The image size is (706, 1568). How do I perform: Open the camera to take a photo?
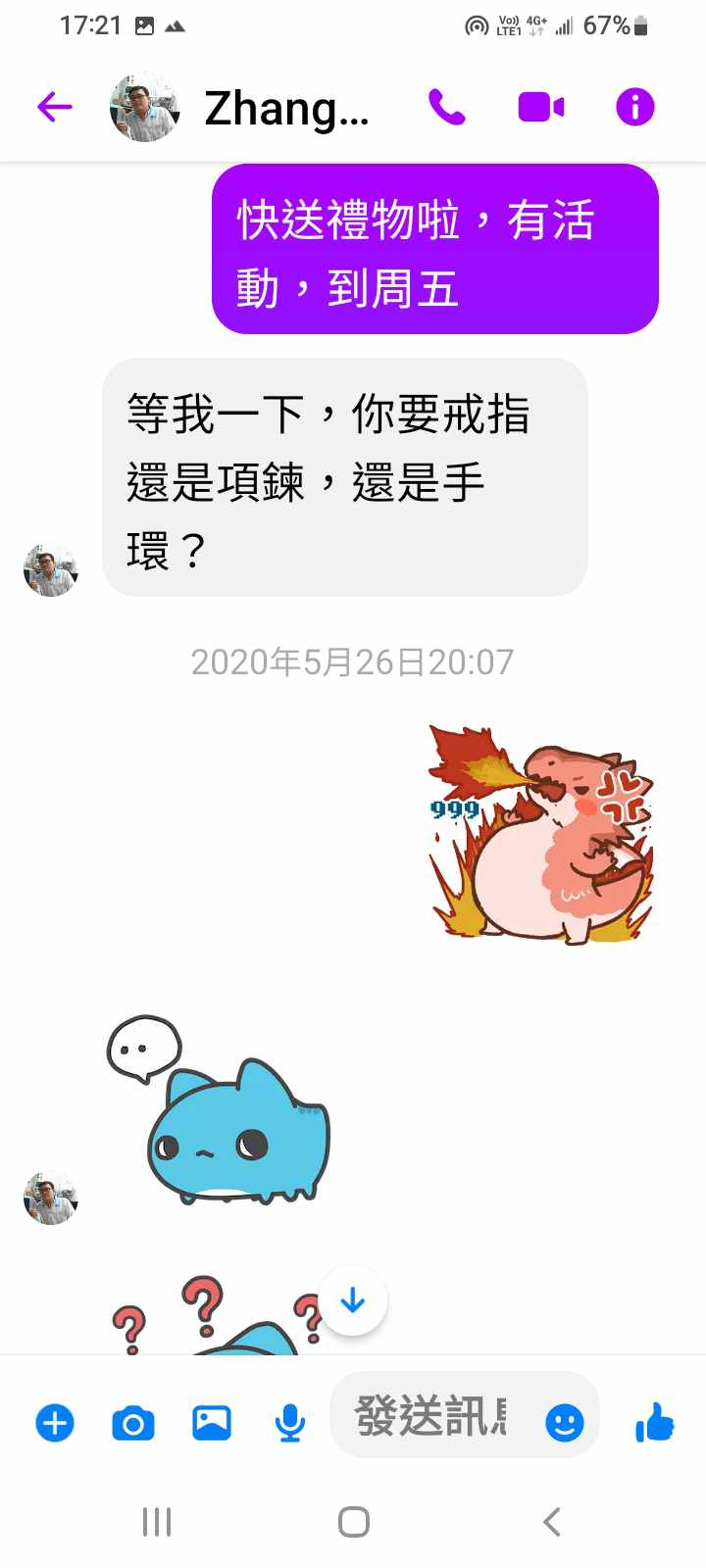pyautogui.click(x=133, y=1422)
